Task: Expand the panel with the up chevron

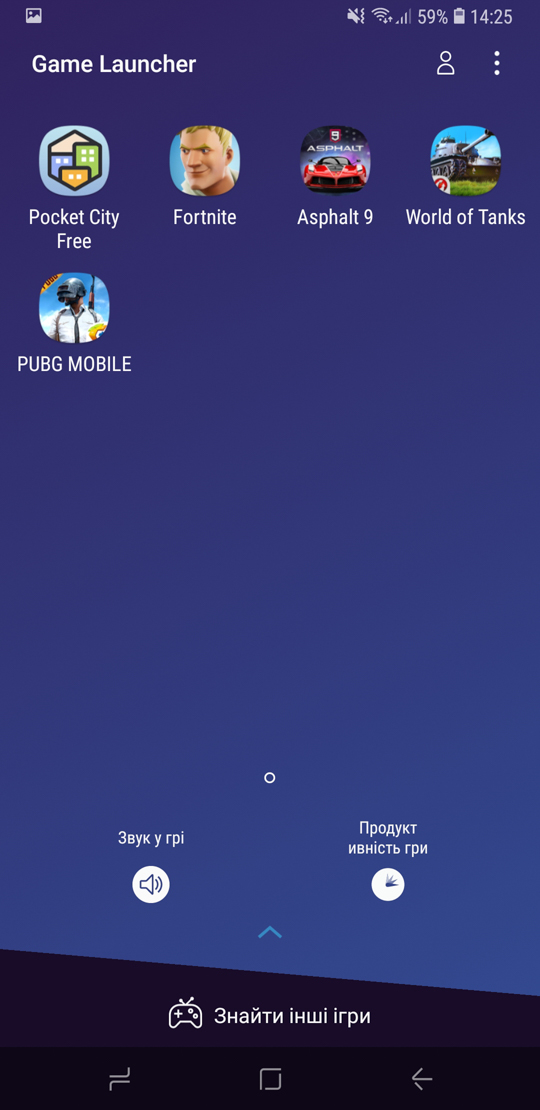Action: click(270, 932)
